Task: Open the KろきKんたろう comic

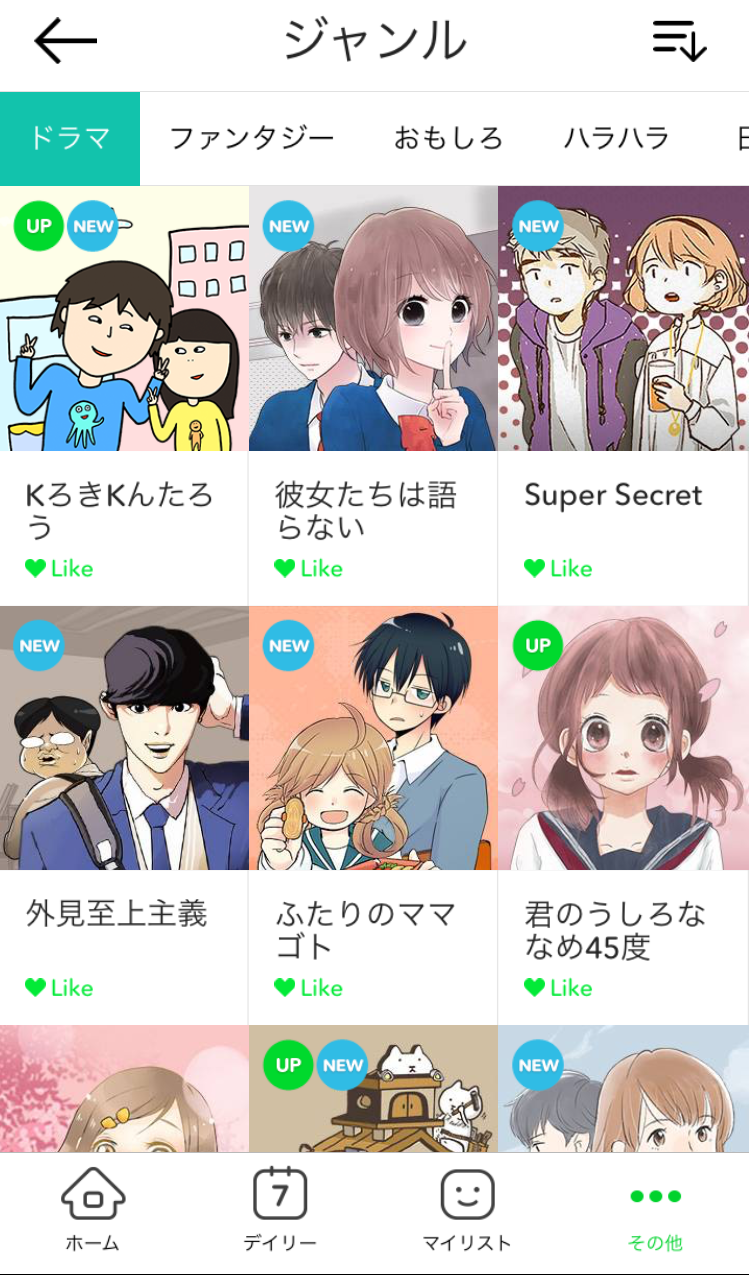Action: click(124, 320)
